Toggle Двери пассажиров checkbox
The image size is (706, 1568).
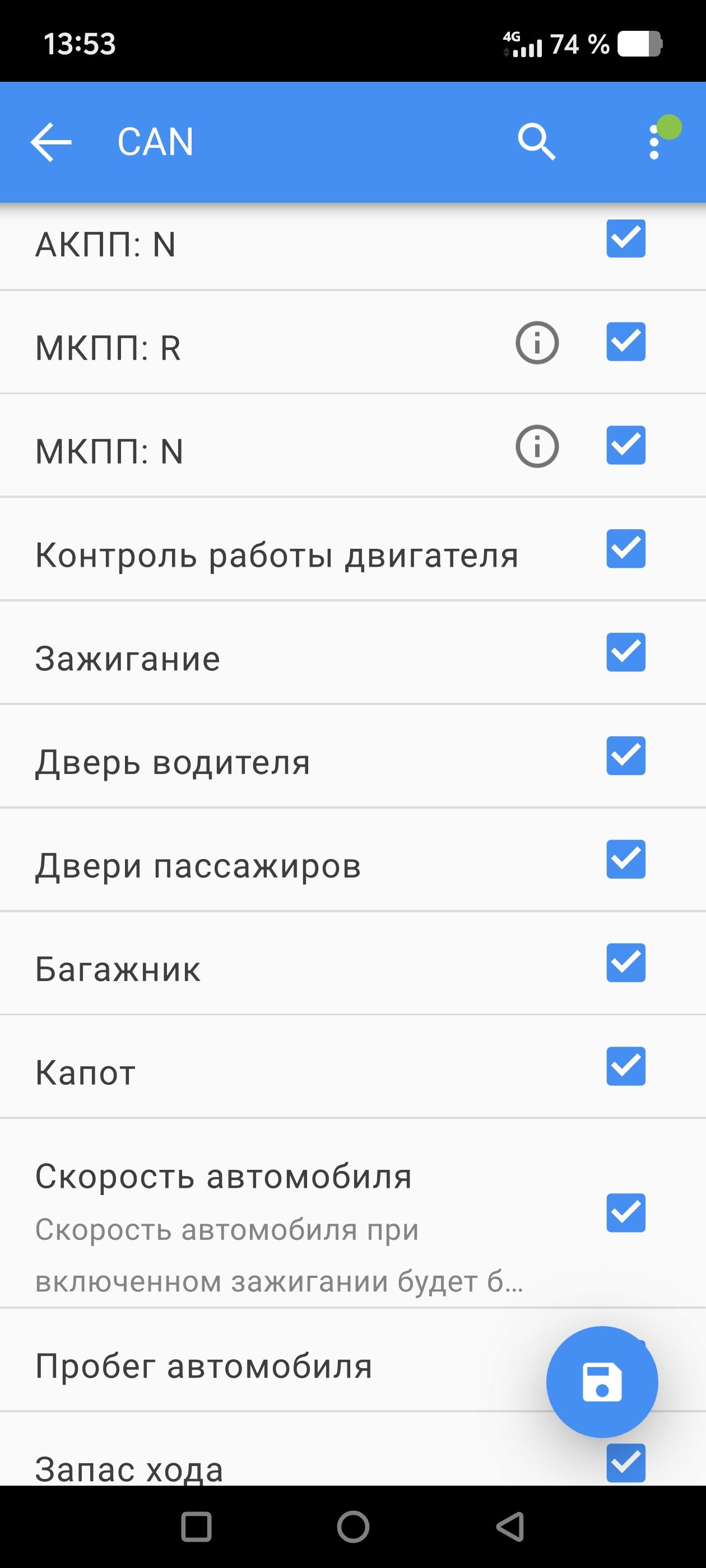click(x=625, y=860)
